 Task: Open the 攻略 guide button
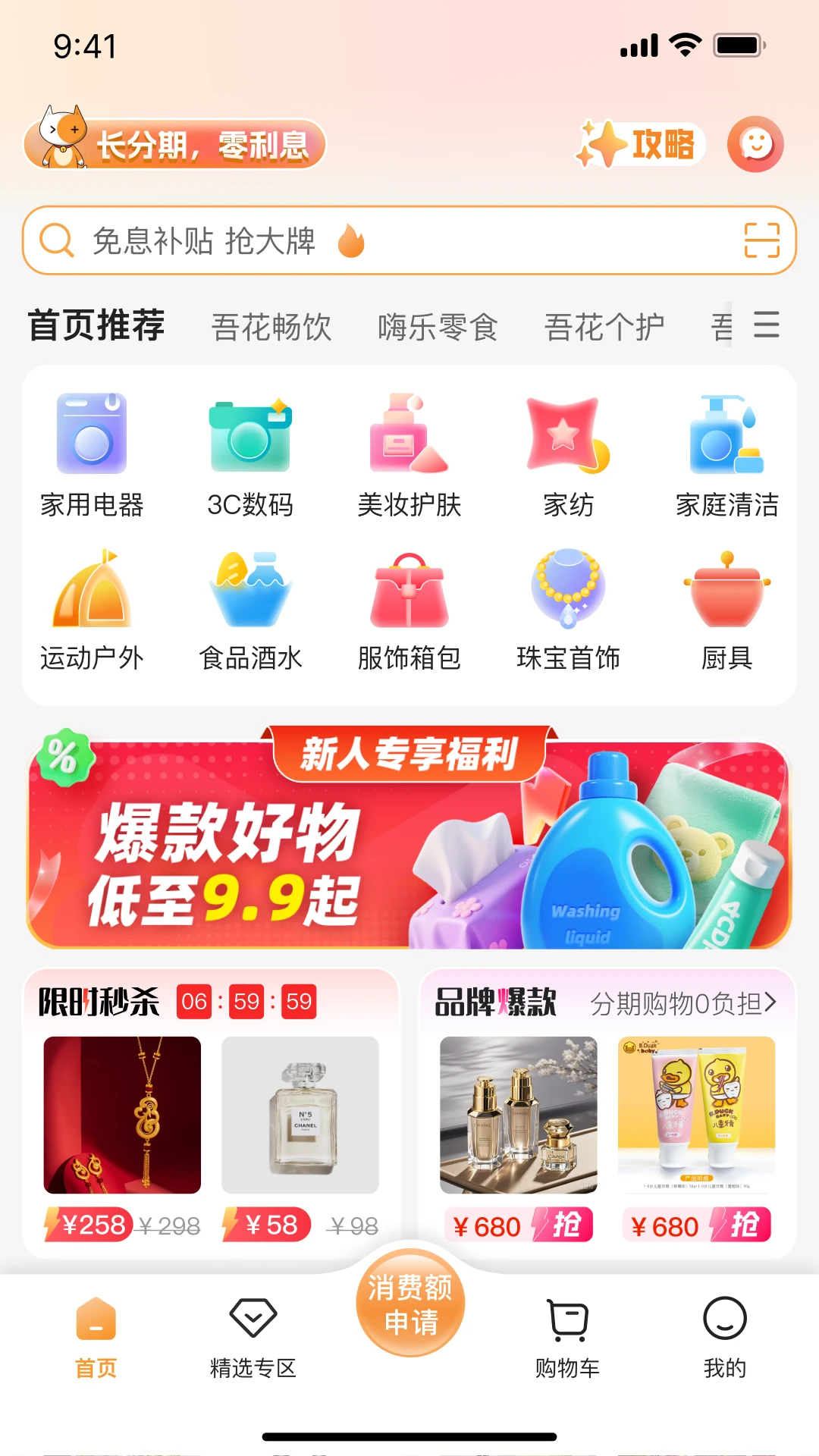click(x=641, y=144)
